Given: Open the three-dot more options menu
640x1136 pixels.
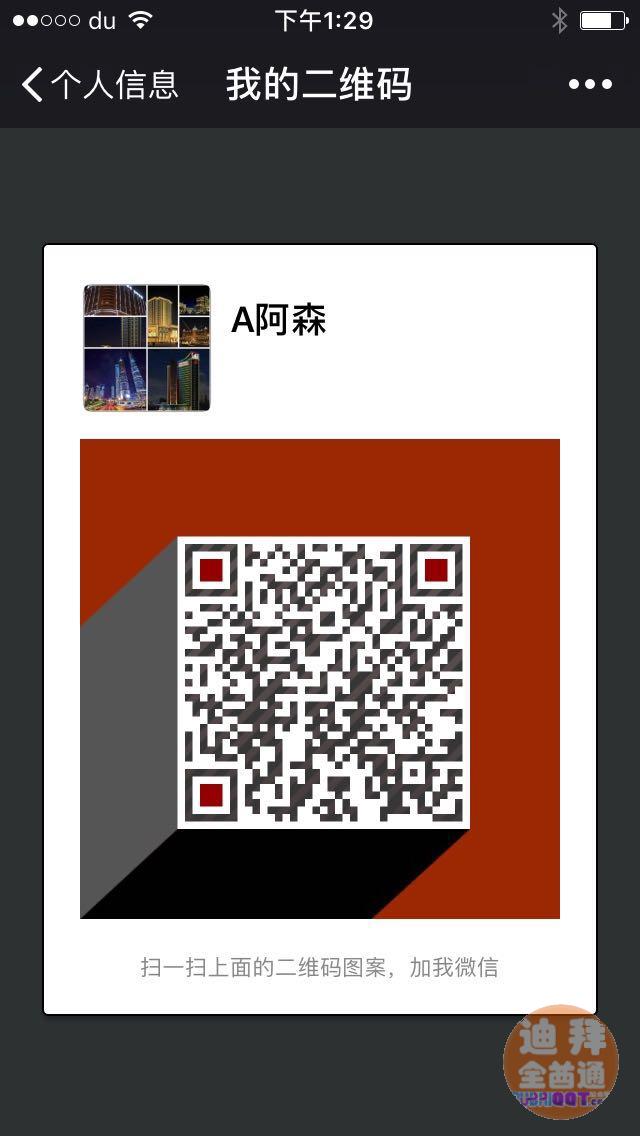Looking at the screenshot, I should pyautogui.click(x=590, y=85).
